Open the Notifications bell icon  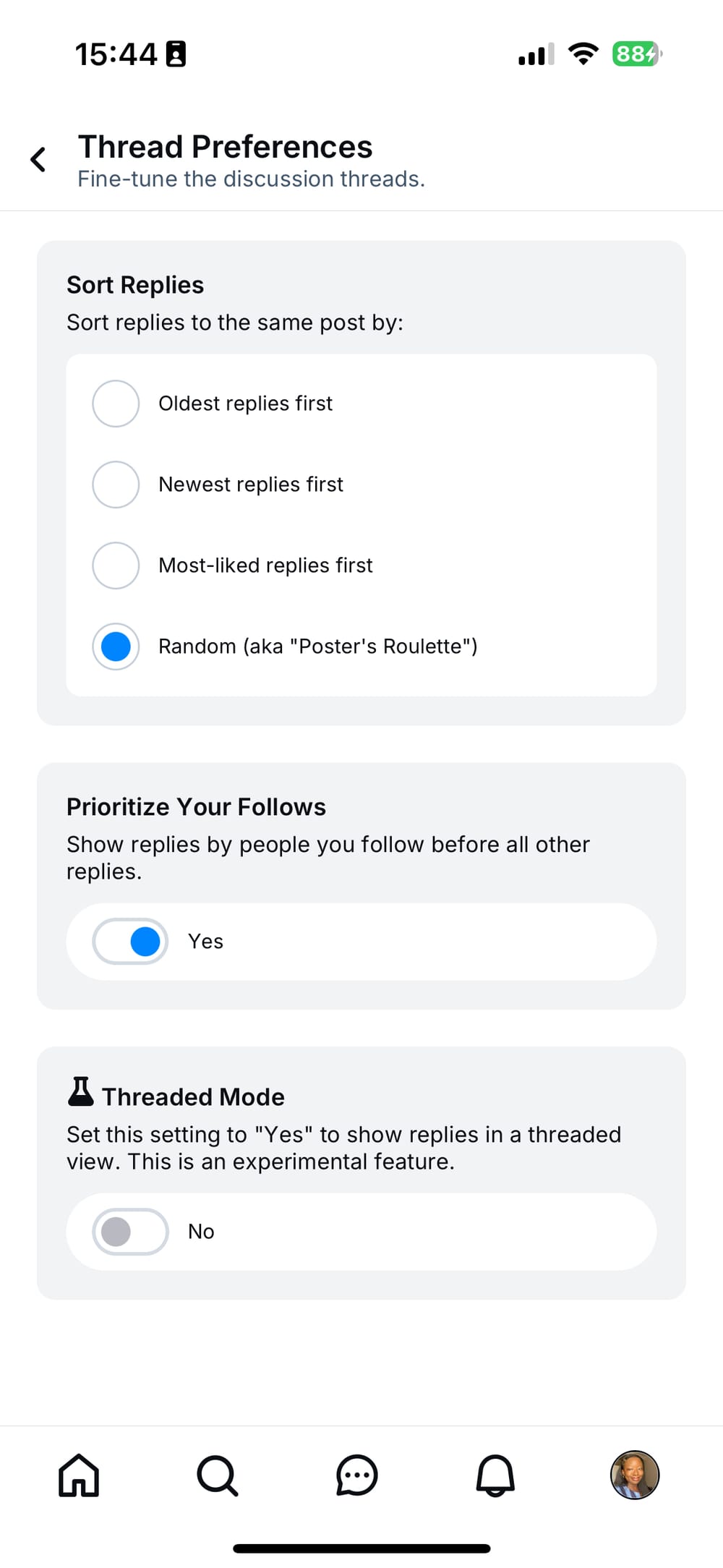point(496,1476)
